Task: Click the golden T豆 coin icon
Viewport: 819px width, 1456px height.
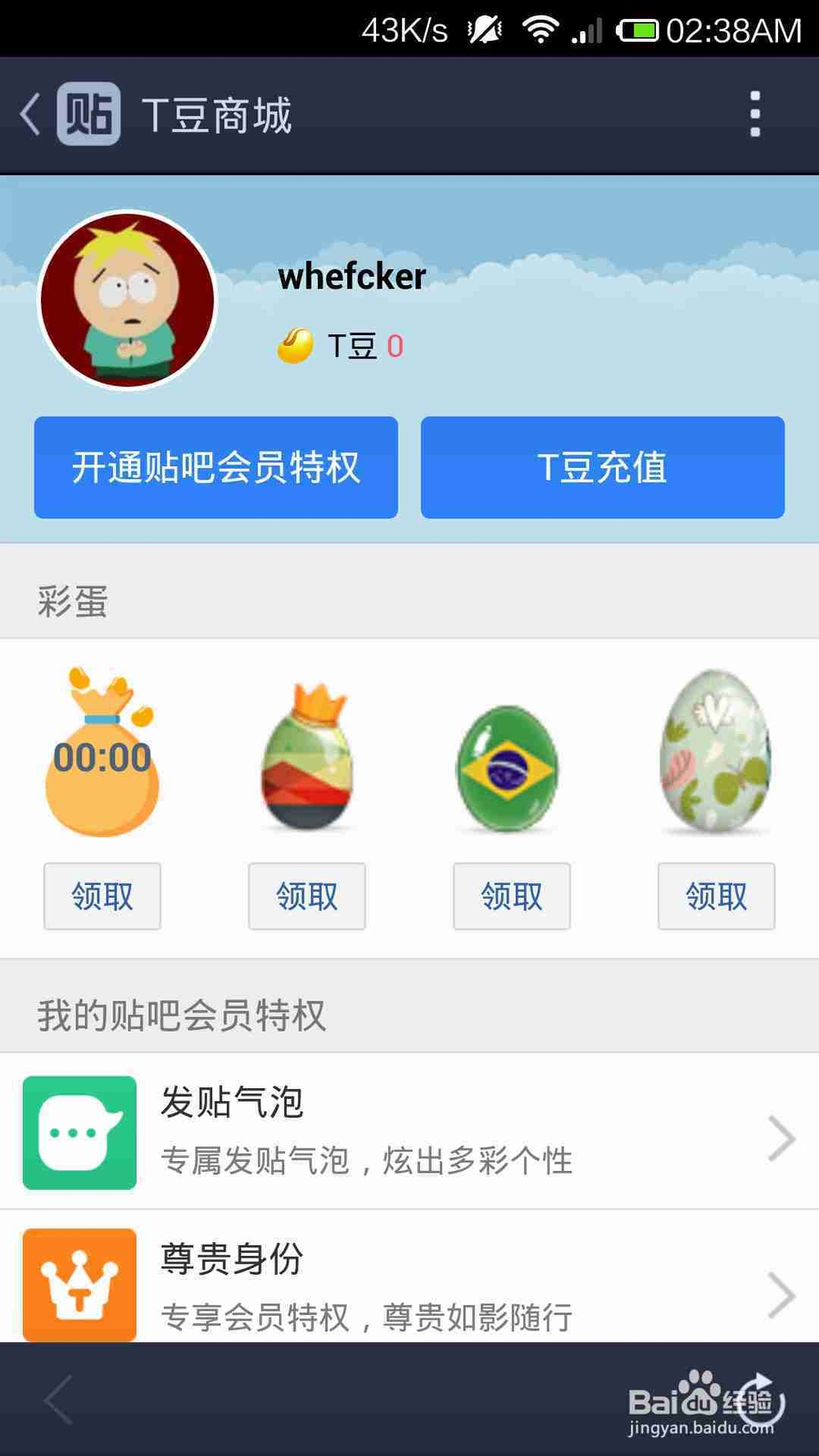Action: [x=296, y=344]
